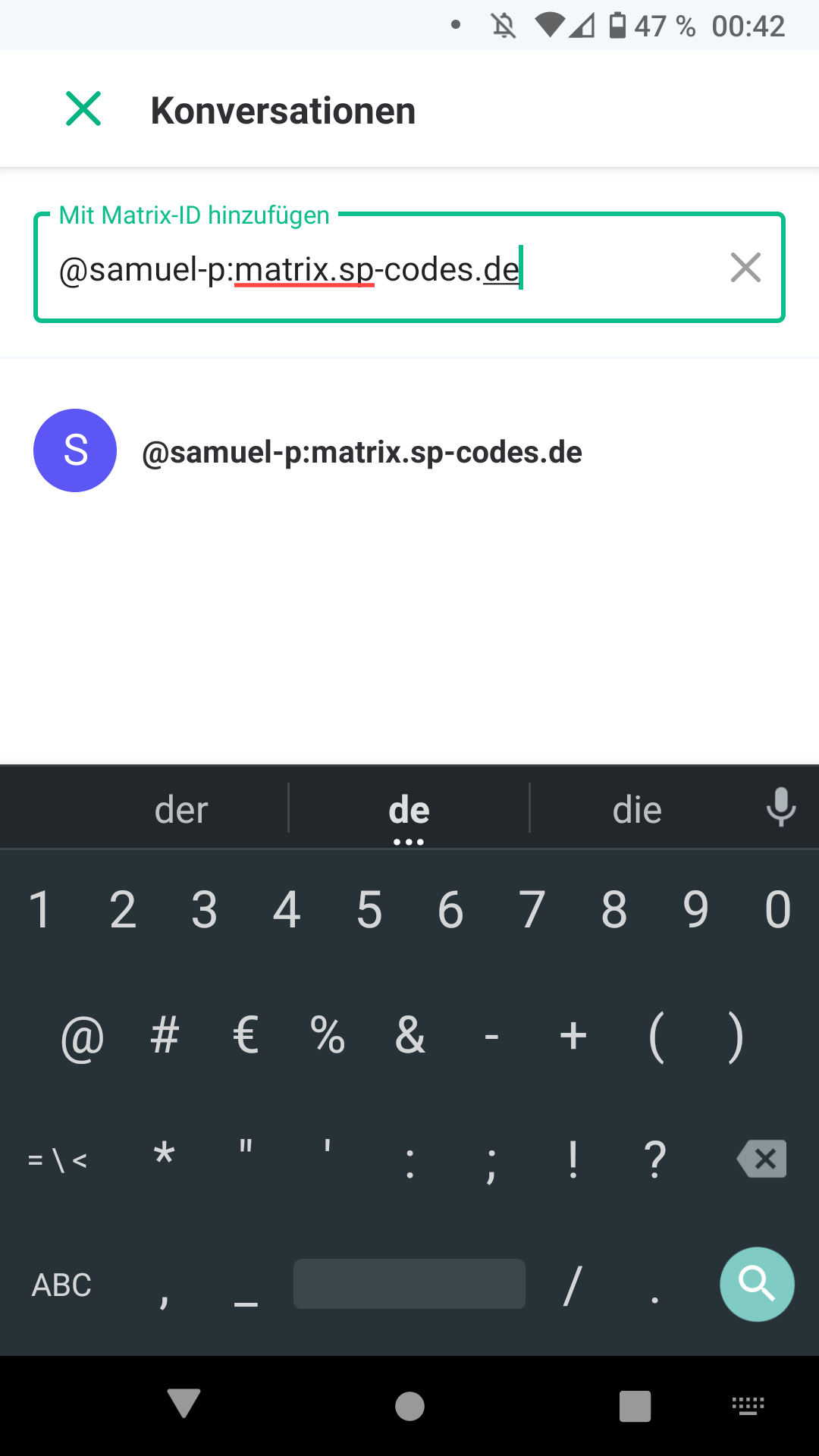Go back using the navigation bar
The height and width of the screenshot is (1456, 819).
[x=184, y=1404]
